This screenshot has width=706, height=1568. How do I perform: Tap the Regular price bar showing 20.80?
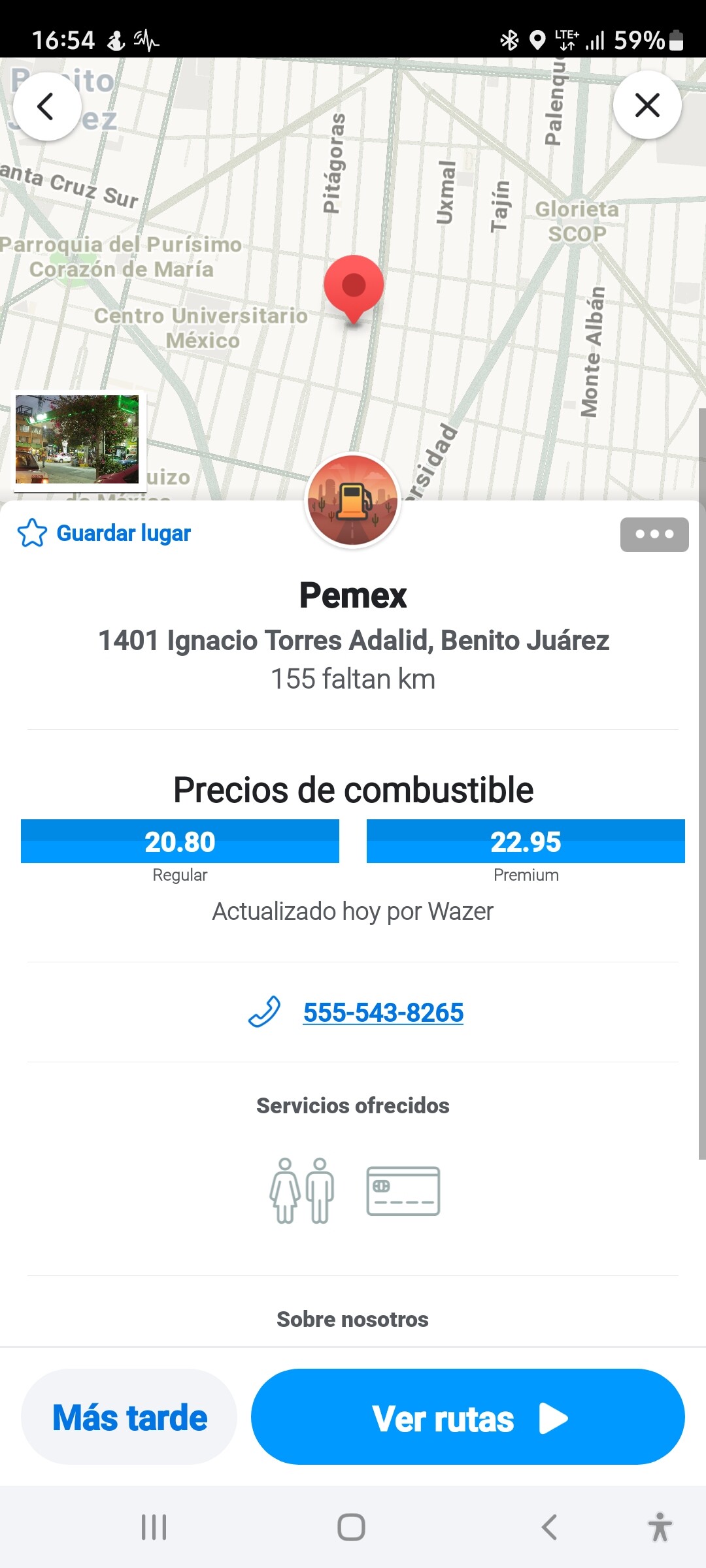click(180, 841)
